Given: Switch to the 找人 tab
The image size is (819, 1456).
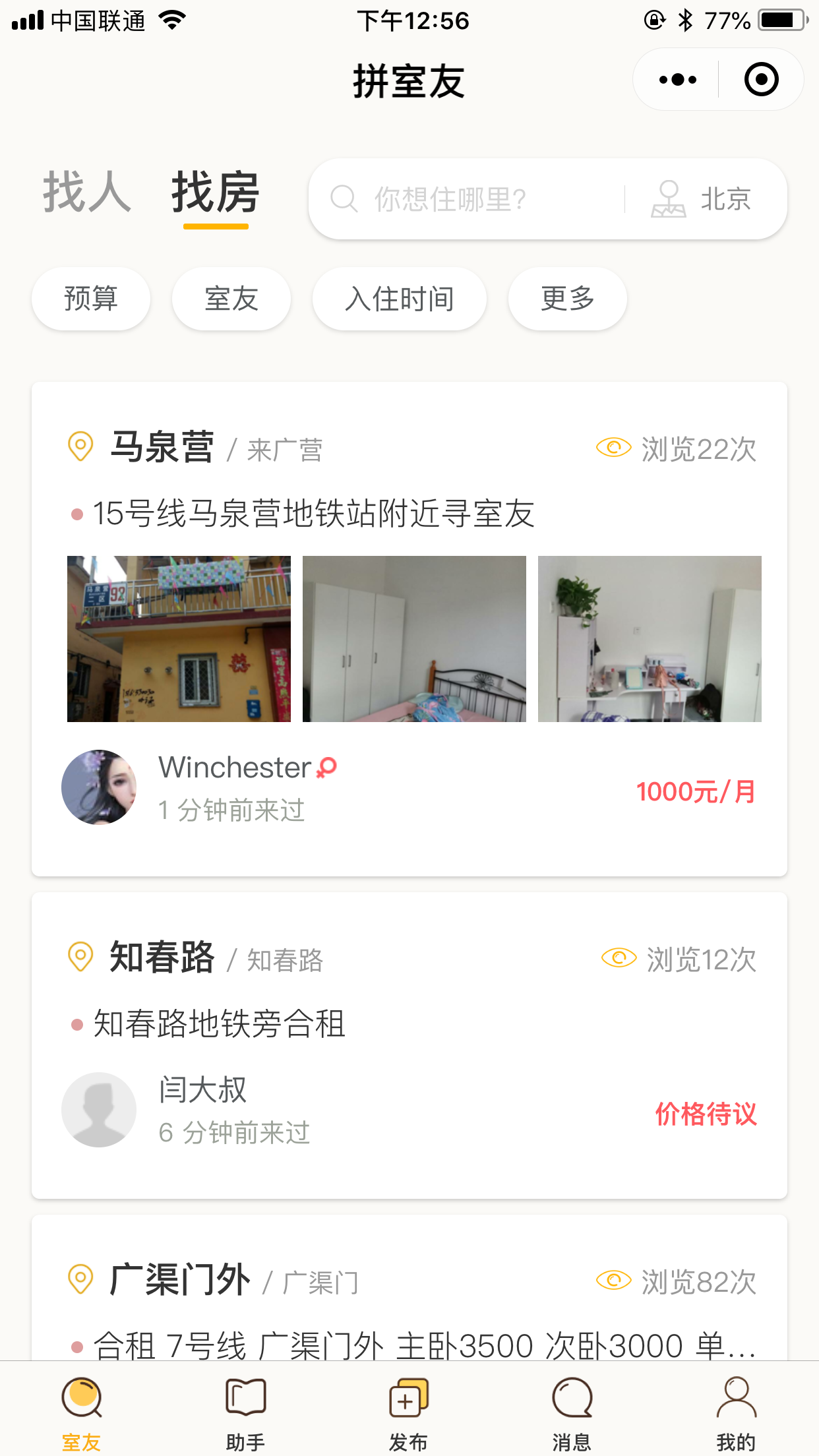Looking at the screenshot, I should coord(87,193).
